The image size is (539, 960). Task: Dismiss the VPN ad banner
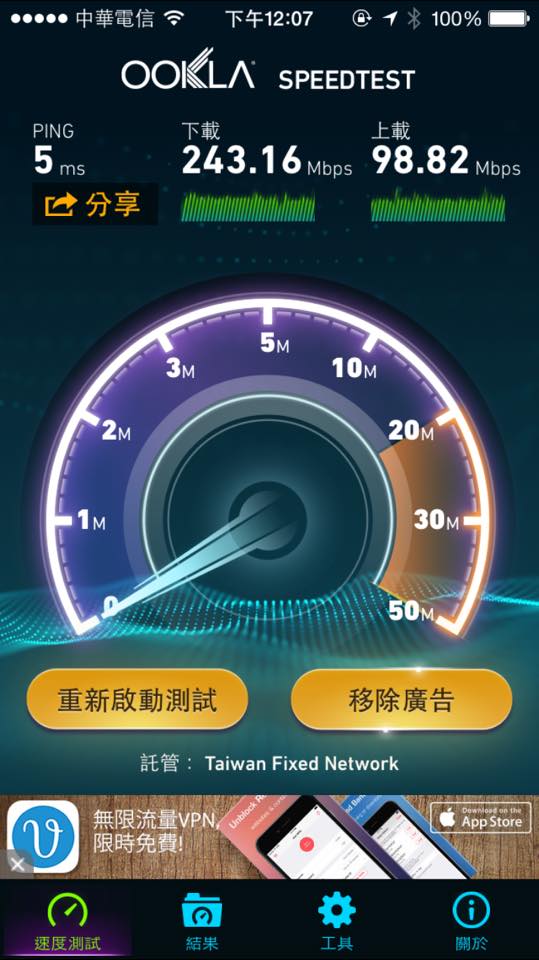point(17,864)
